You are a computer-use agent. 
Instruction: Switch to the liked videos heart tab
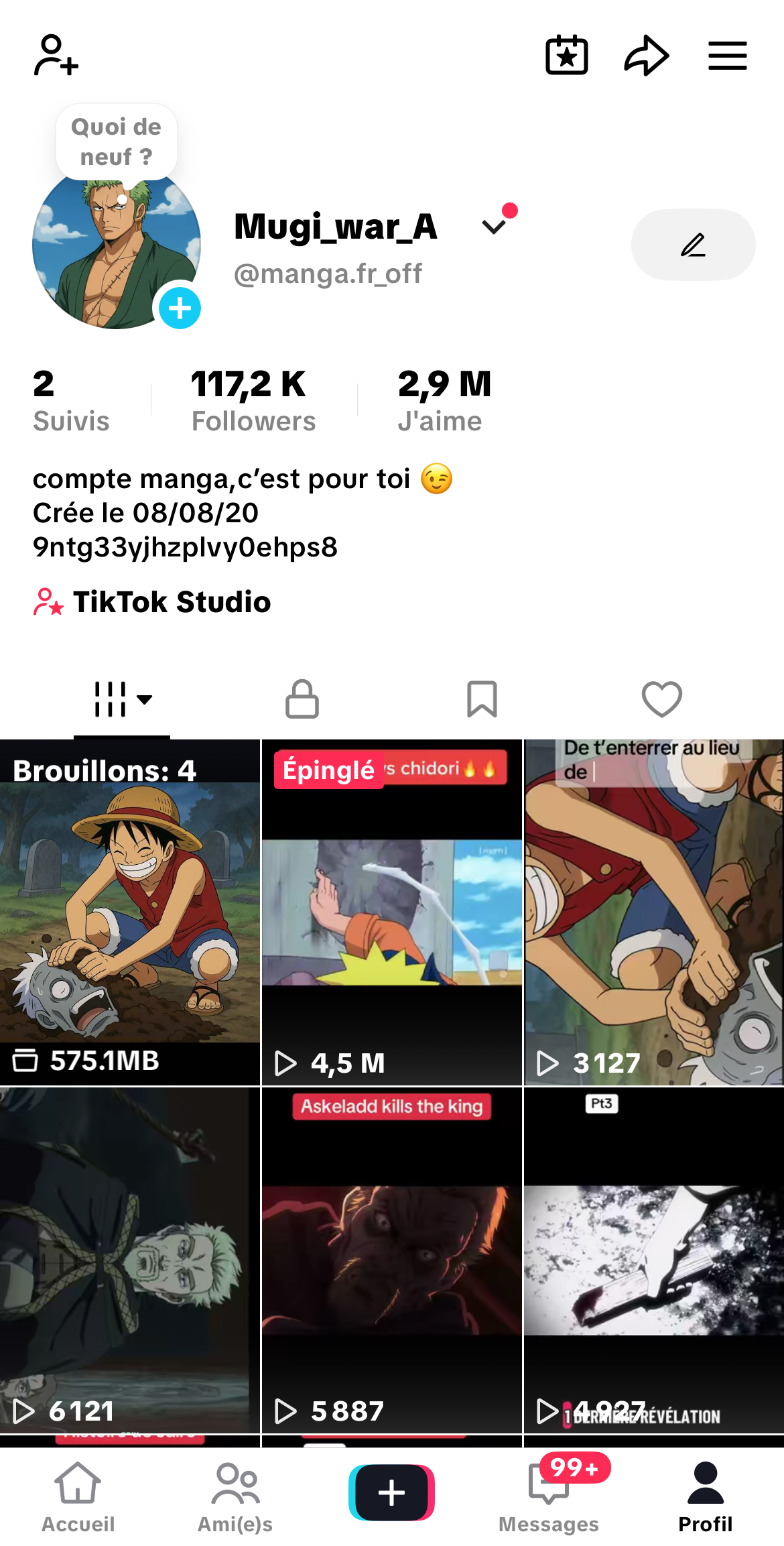(x=661, y=699)
